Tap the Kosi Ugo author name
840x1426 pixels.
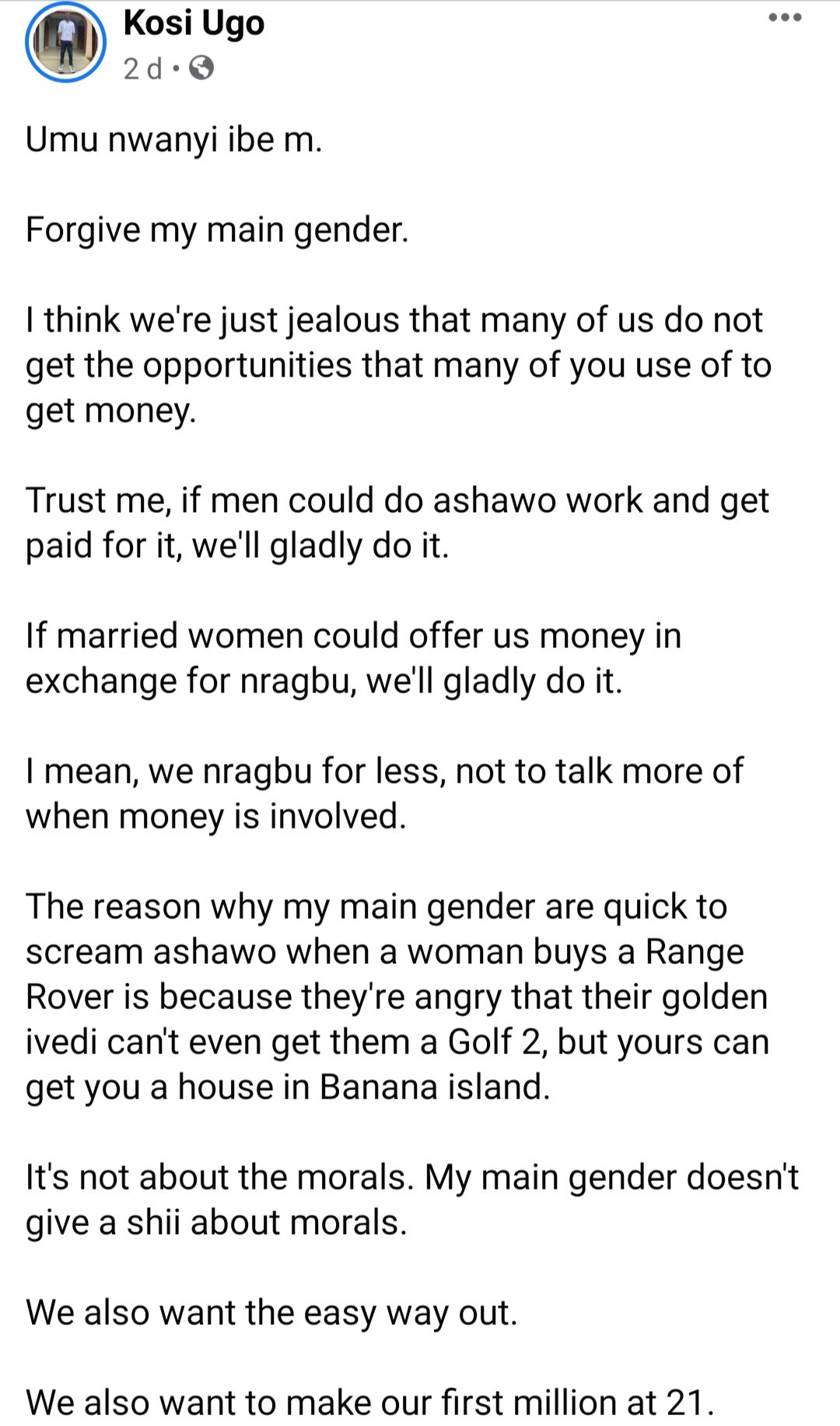pyautogui.click(x=194, y=23)
